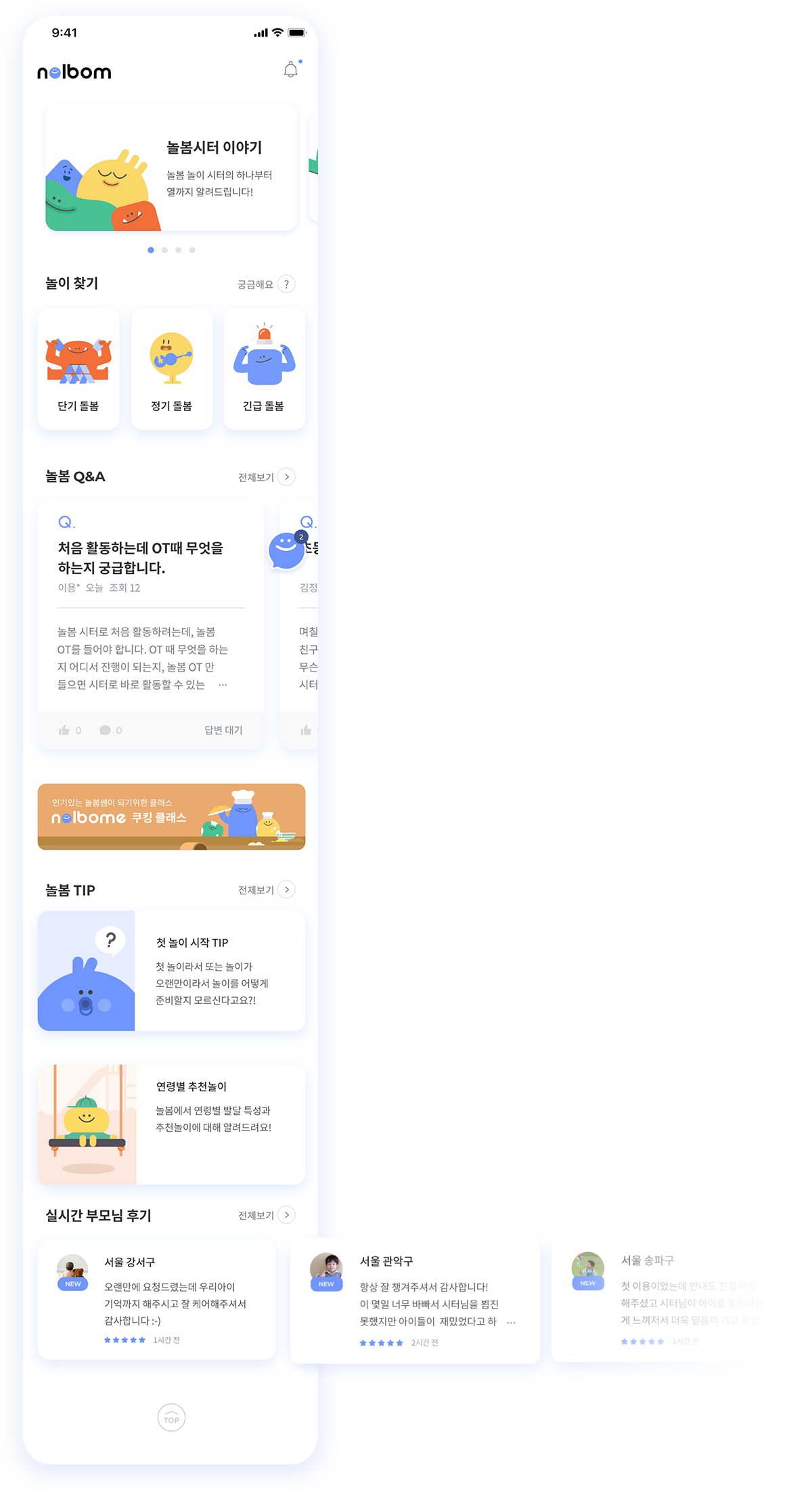Open the nolbome 쿠킹 클래스 banner
The width and height of the screenshot is (812, 1494).
pyautogui.click(x=171, y=816)
